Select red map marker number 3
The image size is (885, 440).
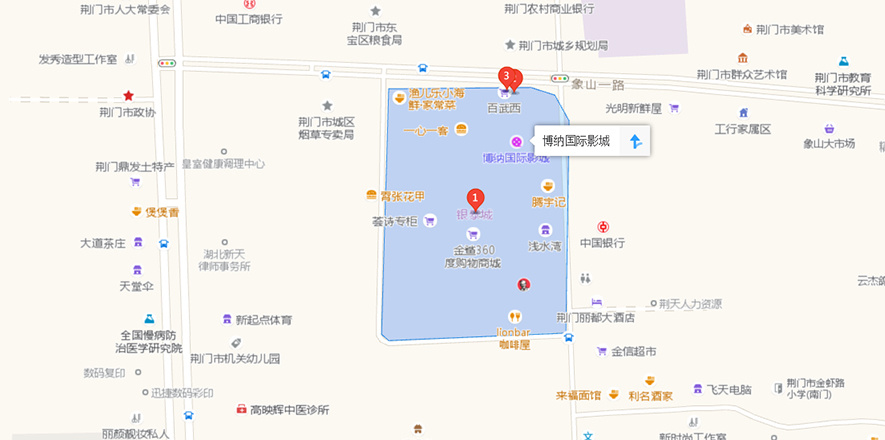[507, 77]
